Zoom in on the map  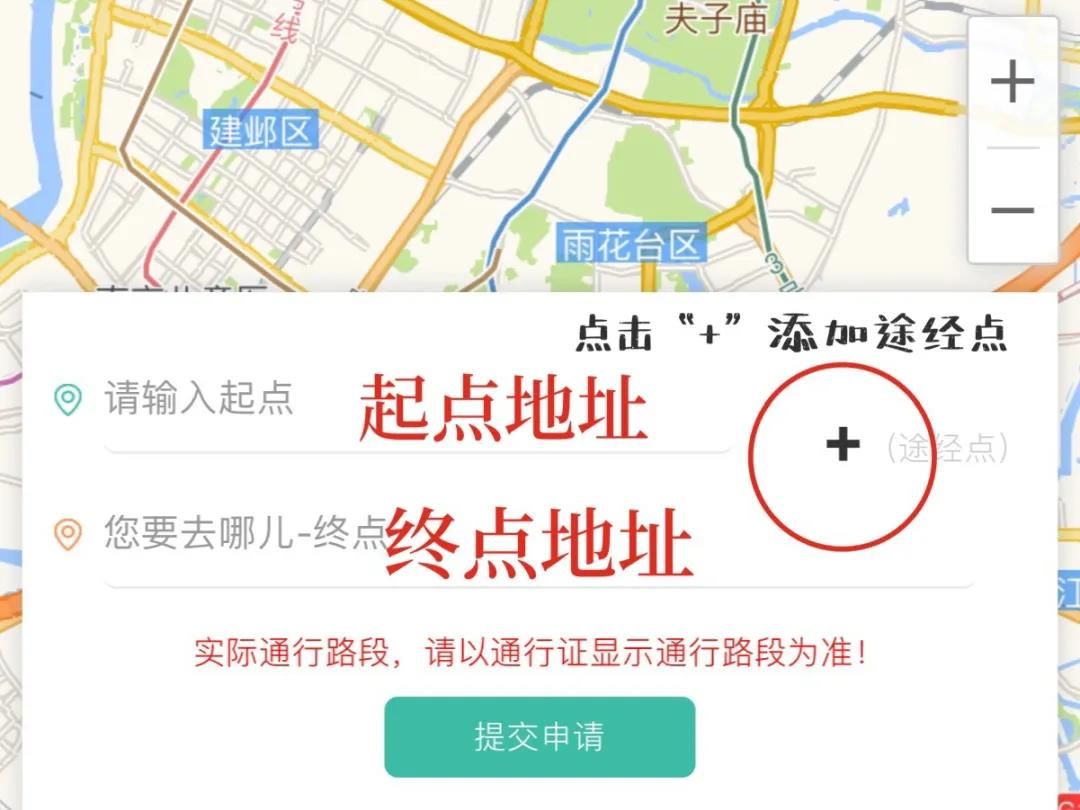(1012, 82)
